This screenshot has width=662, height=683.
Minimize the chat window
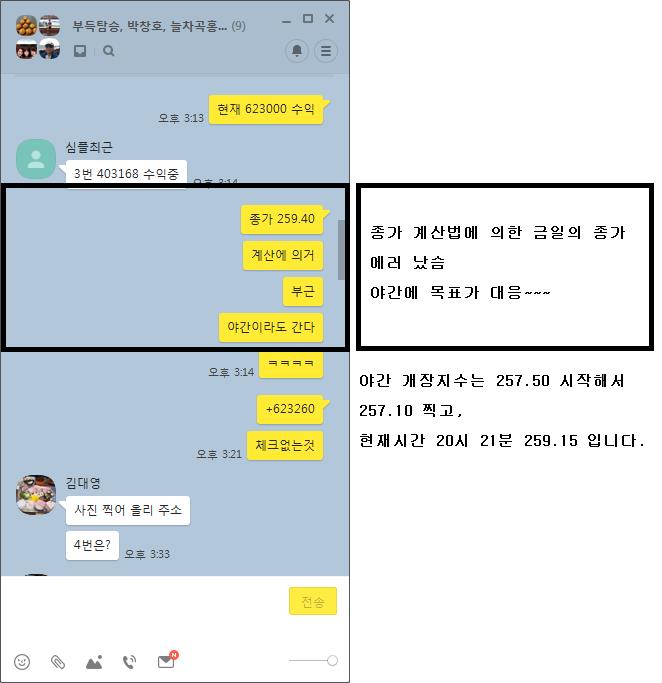(x=286, y=19)
